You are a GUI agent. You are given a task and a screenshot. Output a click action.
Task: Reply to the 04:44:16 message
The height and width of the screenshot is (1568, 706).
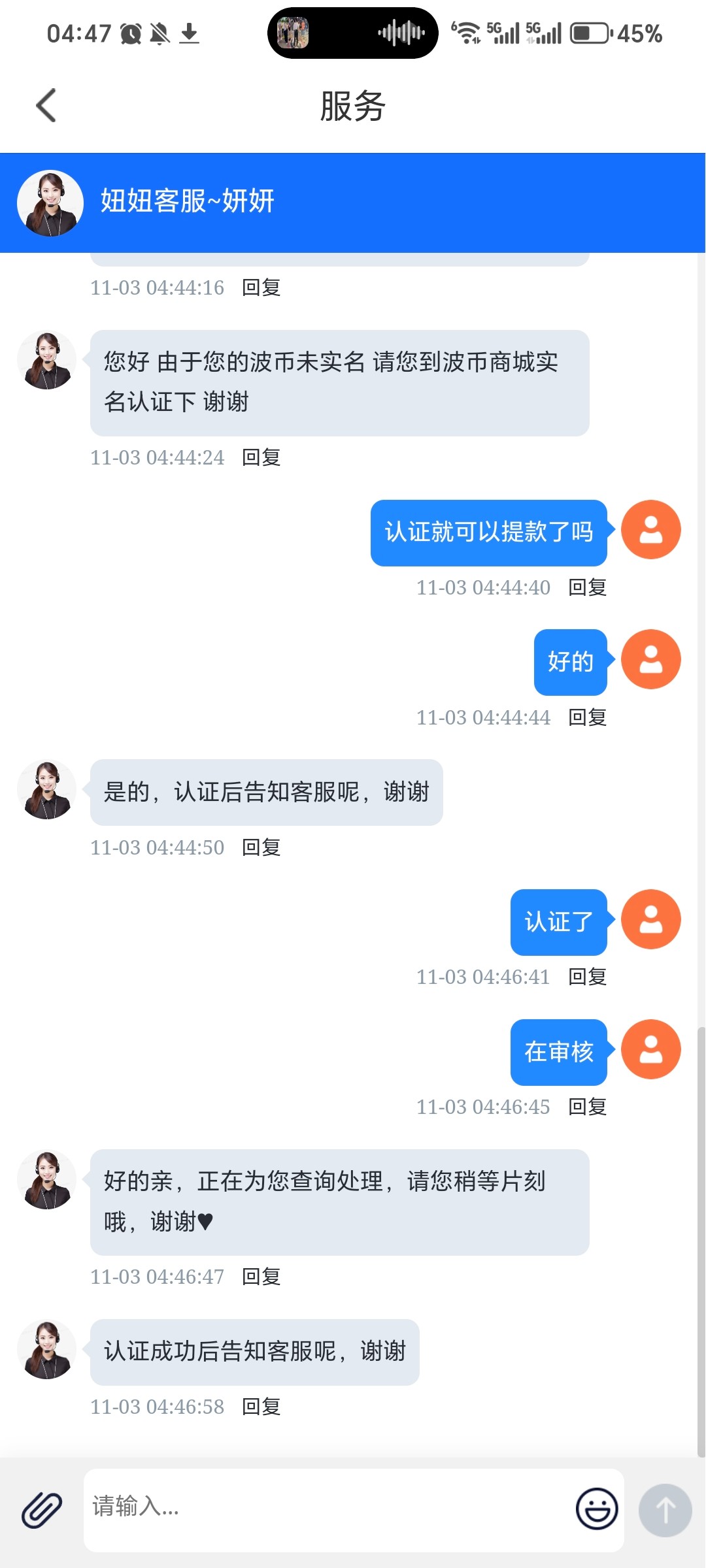[x=261, y=288]
